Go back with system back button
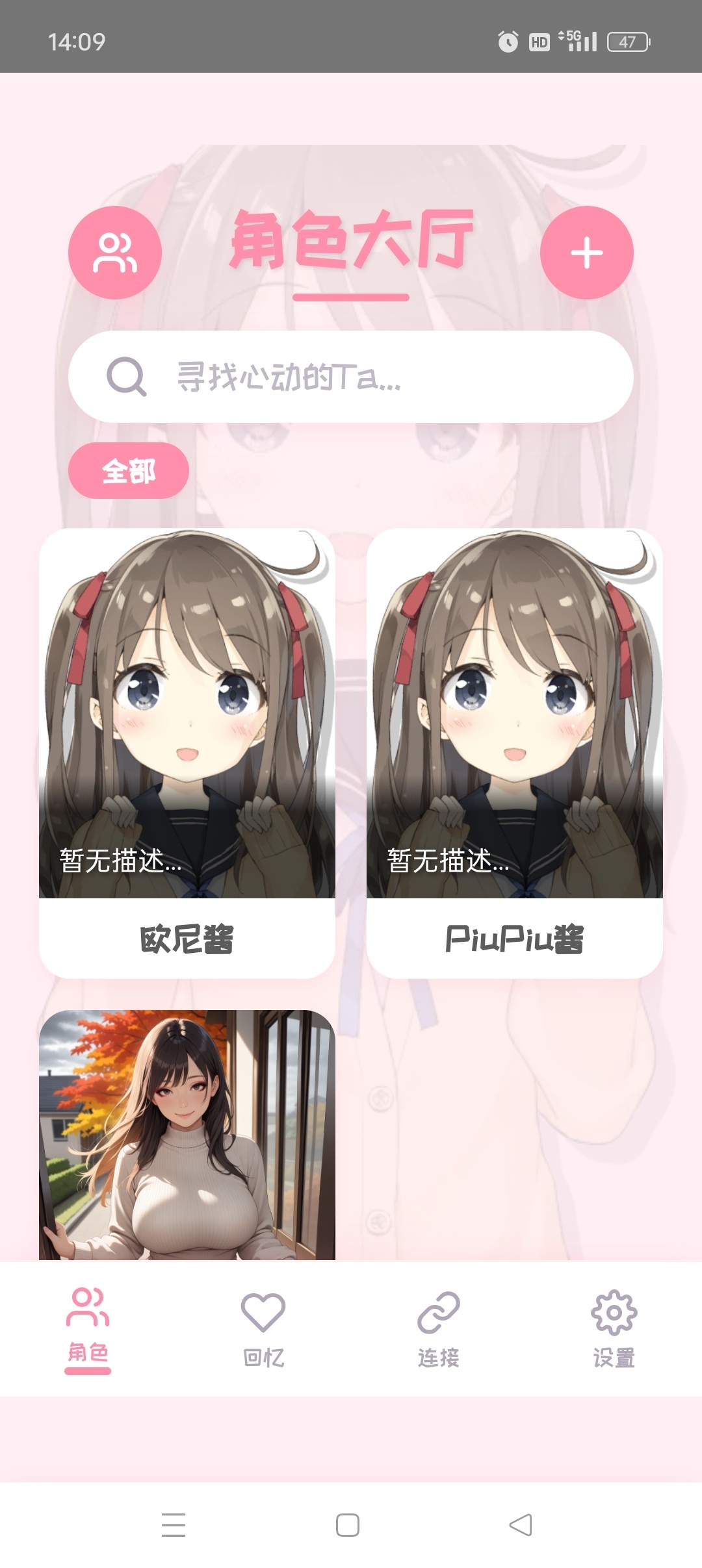 (x=520, y=1524)
